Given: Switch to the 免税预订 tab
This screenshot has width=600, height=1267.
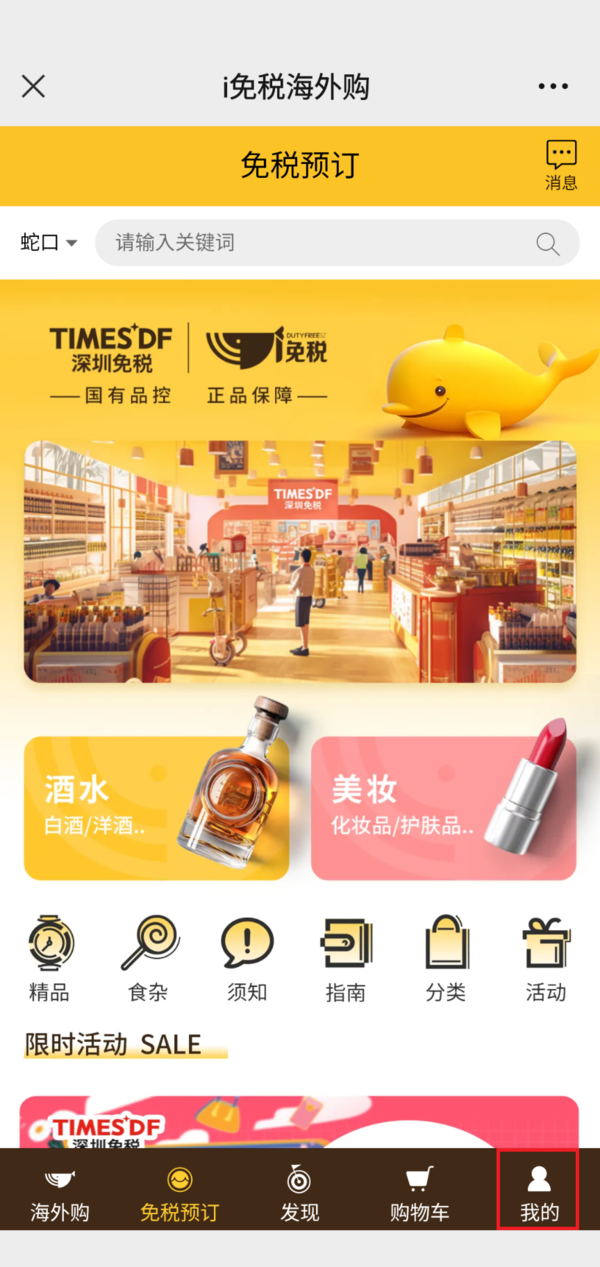Looking at the screenshot, I should [180, 1192].
